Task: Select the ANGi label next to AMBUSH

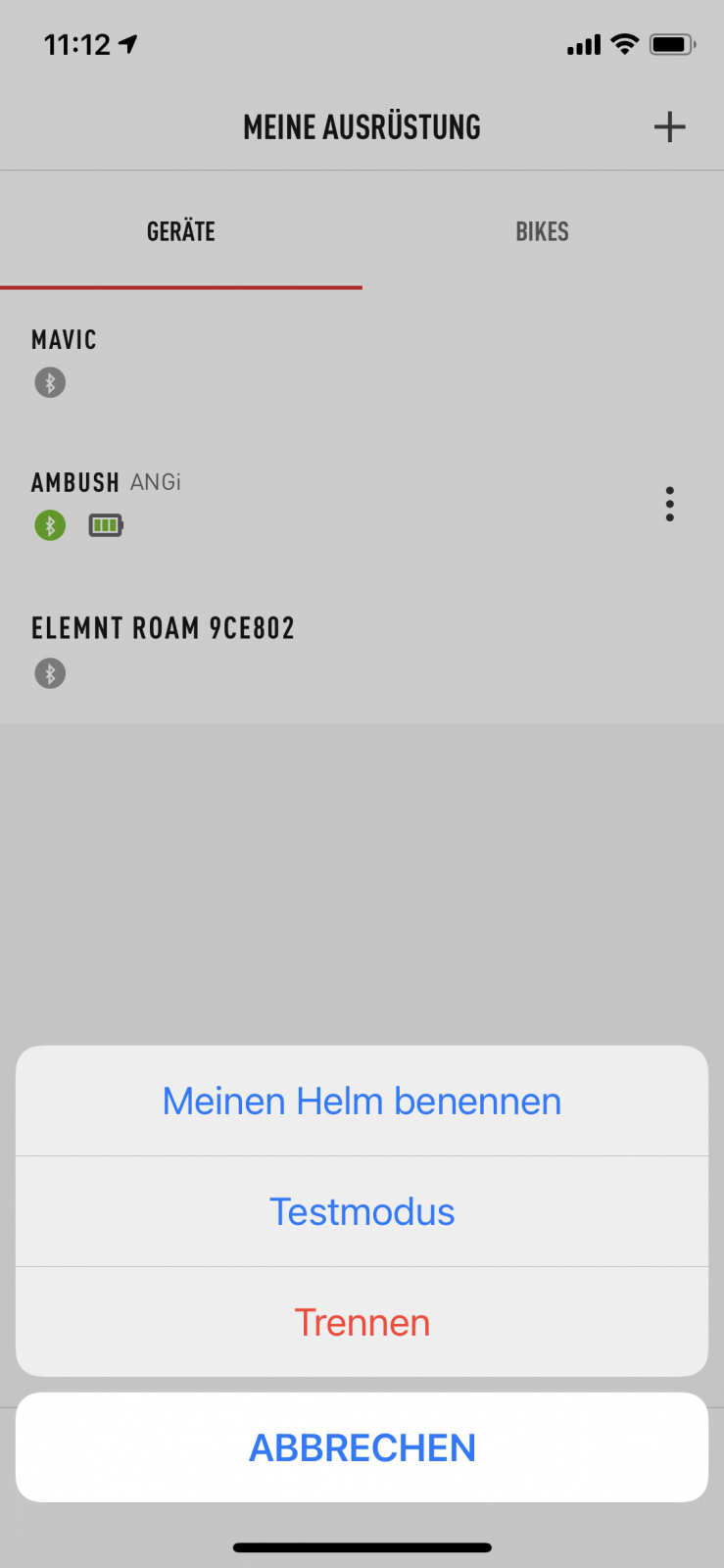Action: pyautogui.click(x=156, y=482)
